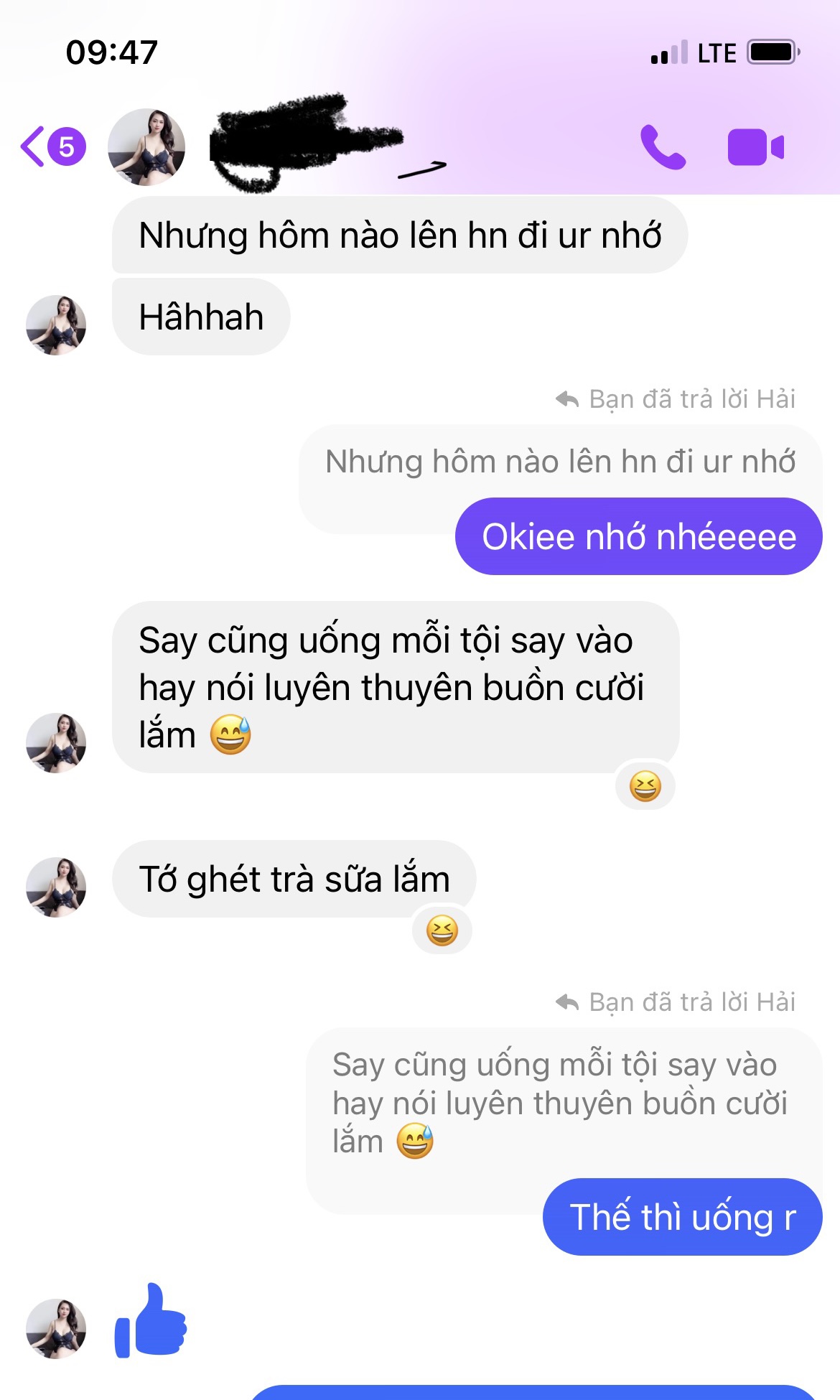Open the contact's profile photo in header
This screenshot has width=840, height=1400.
tap(146, 146)
